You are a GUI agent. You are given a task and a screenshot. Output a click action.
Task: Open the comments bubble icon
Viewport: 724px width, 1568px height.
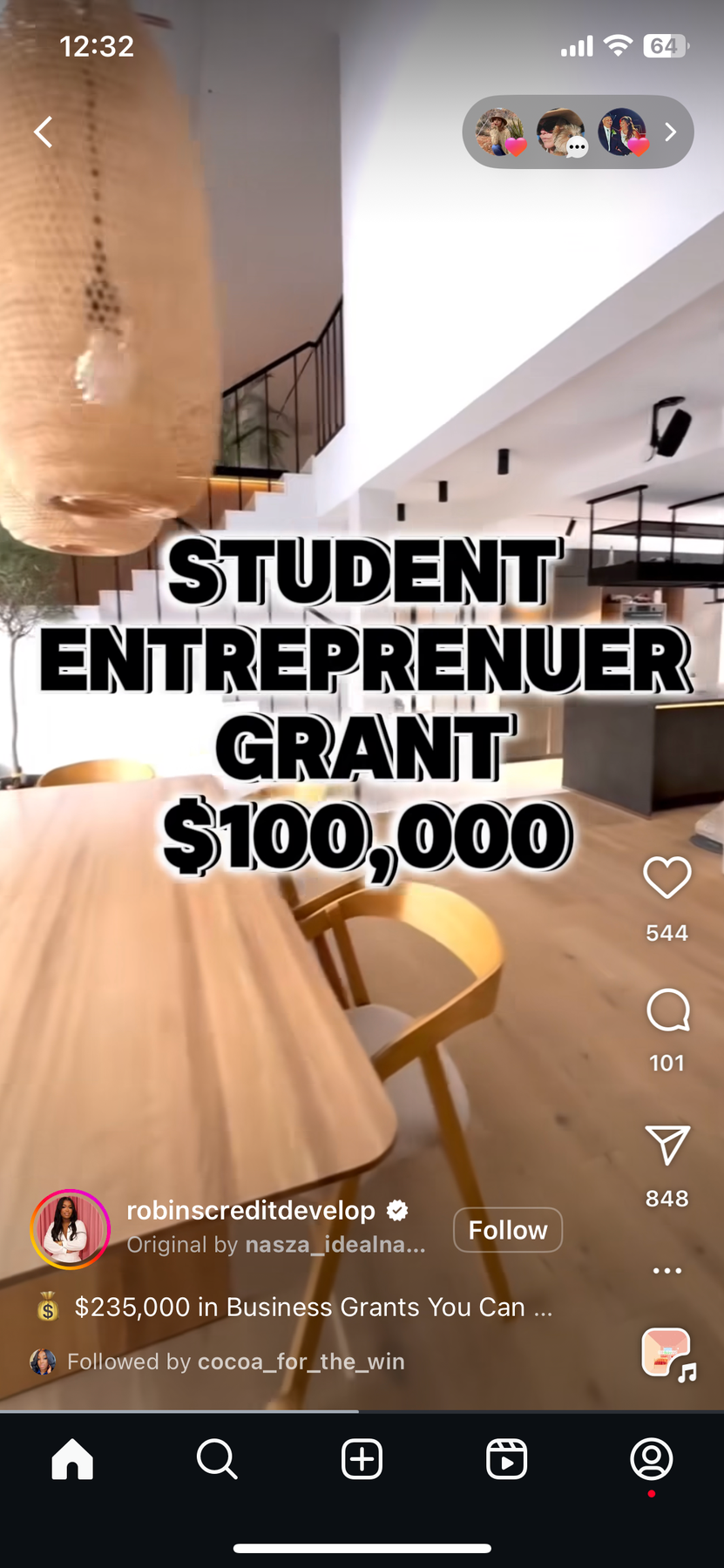click(x=667, y=1010)
